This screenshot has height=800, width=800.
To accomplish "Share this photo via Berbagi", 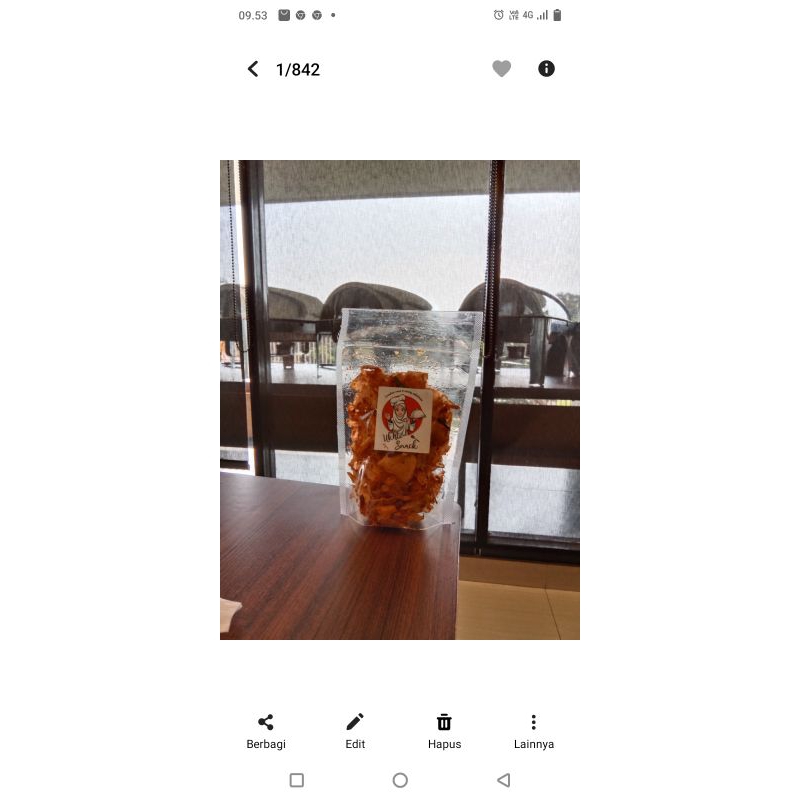I will coord(266,730).
